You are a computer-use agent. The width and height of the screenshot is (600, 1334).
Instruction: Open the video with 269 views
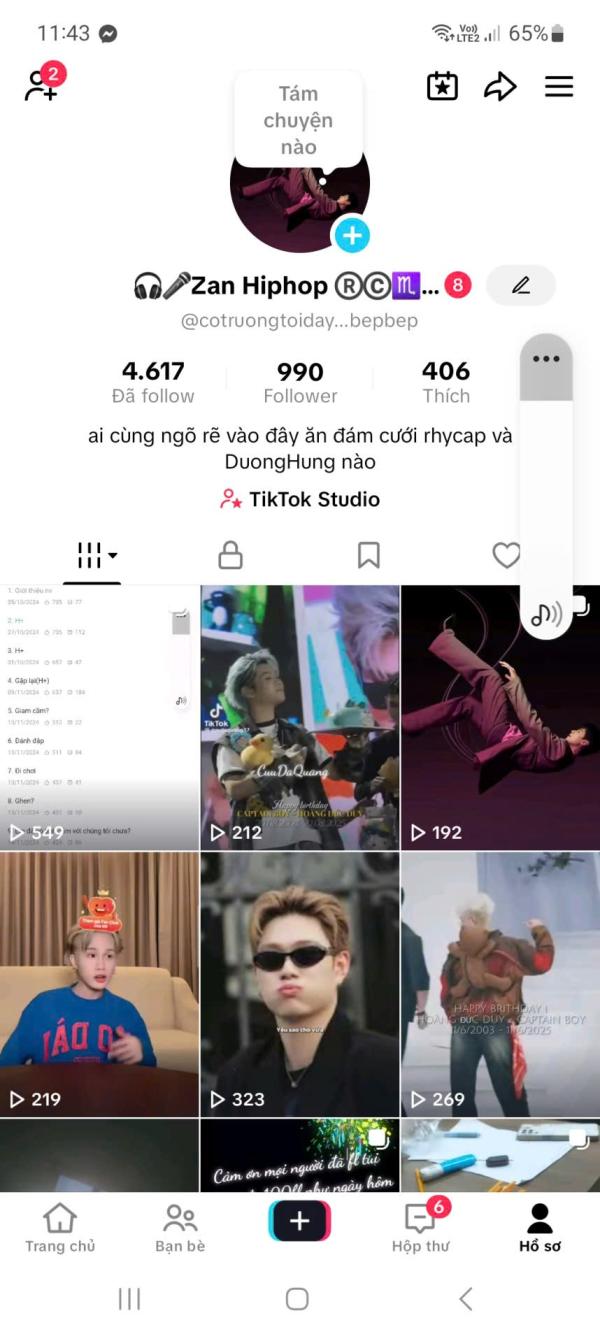pos(499,984)
